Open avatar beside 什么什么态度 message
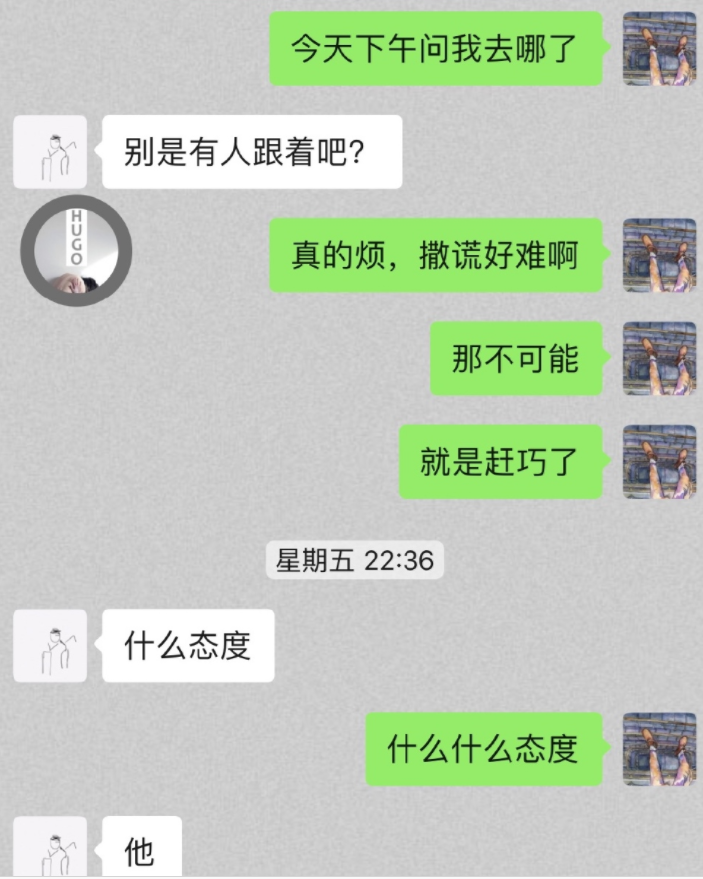Image resolution: width=703 pixels, height=879 pixels. [x=659, y=749]
